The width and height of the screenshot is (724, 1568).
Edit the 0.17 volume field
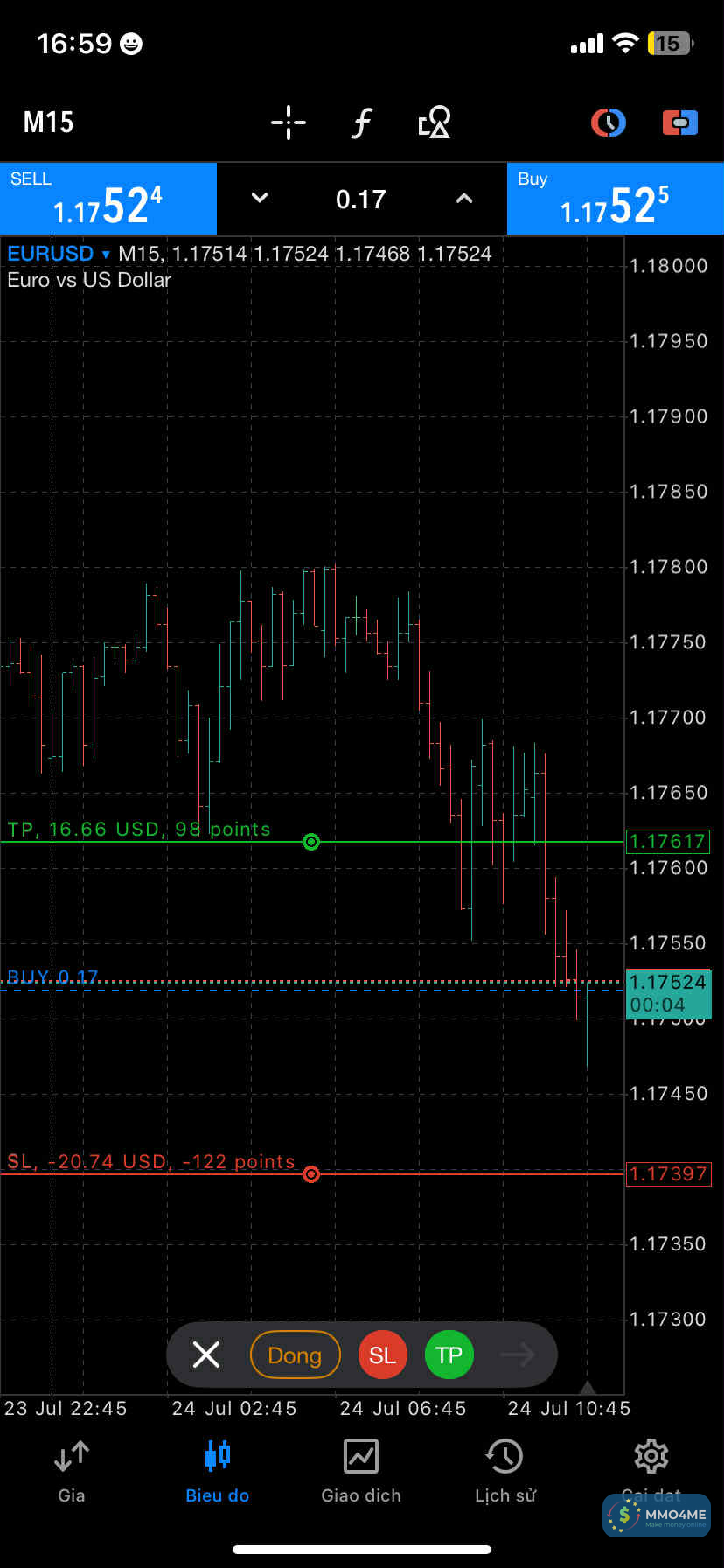coord(361,199)
